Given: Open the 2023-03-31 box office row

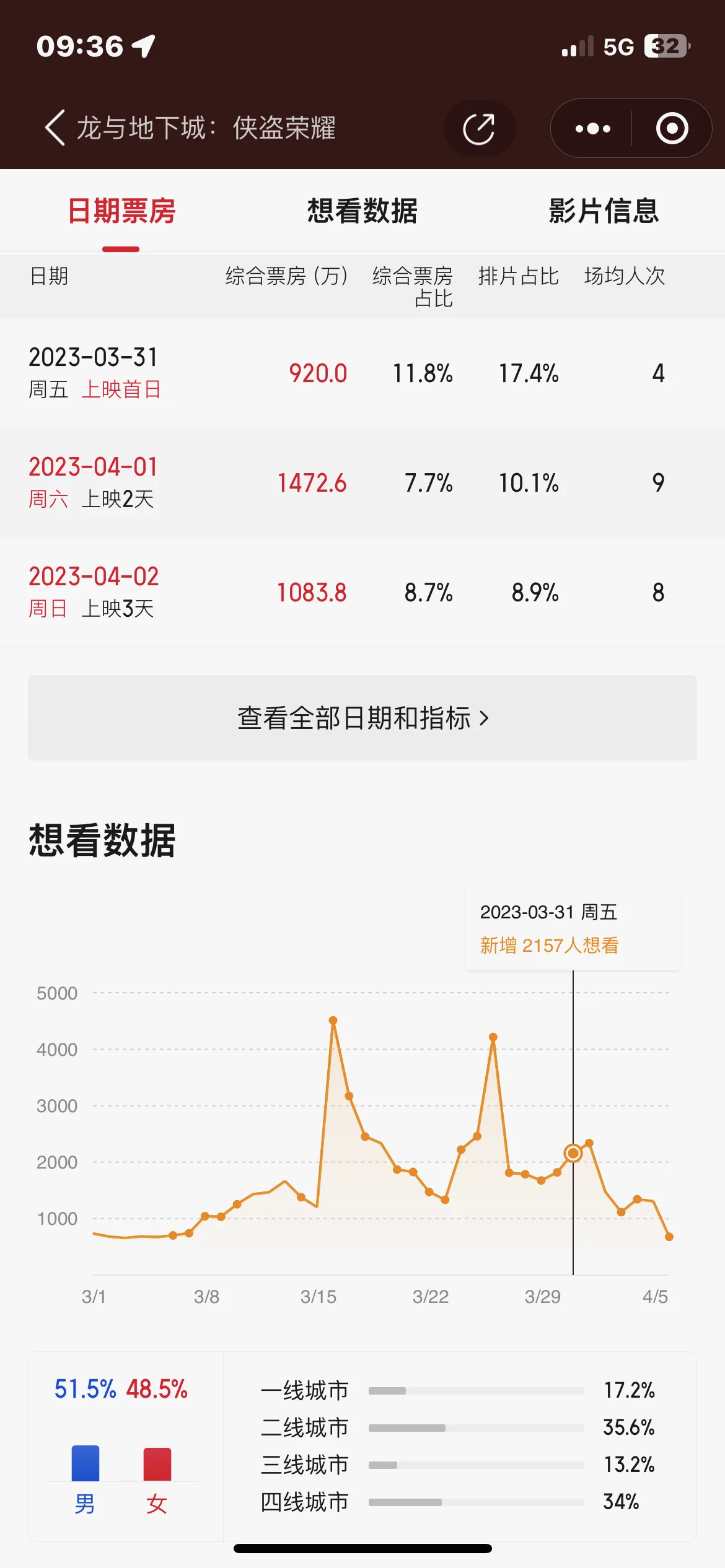Looking at the screenshot, I should tap(362, 373).
